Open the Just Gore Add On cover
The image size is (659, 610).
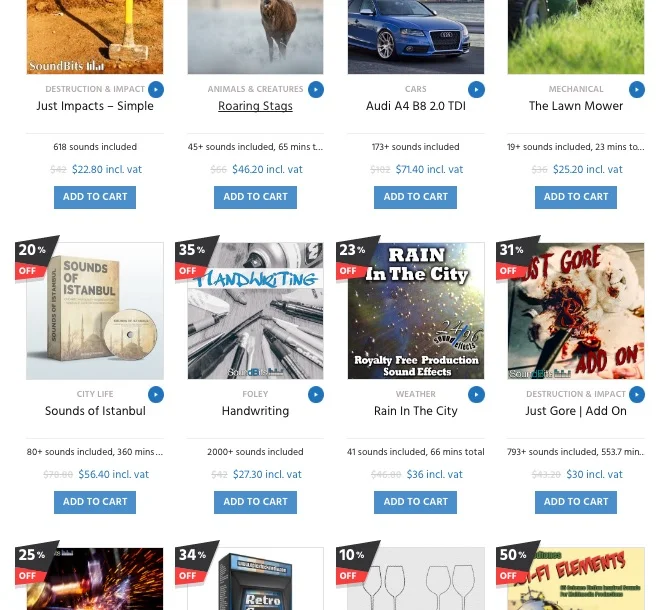576,311
